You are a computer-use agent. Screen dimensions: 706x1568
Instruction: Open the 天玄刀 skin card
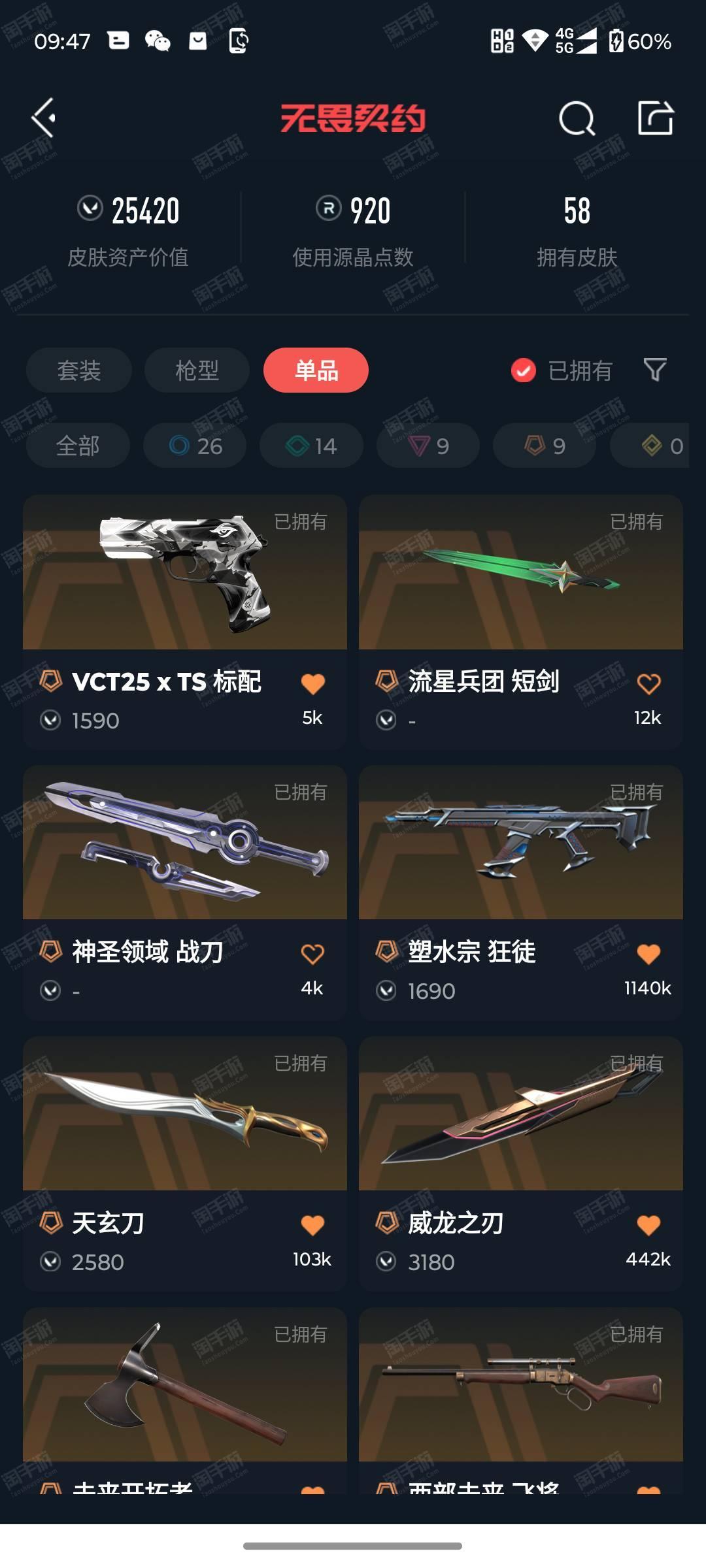(185, 1164)
